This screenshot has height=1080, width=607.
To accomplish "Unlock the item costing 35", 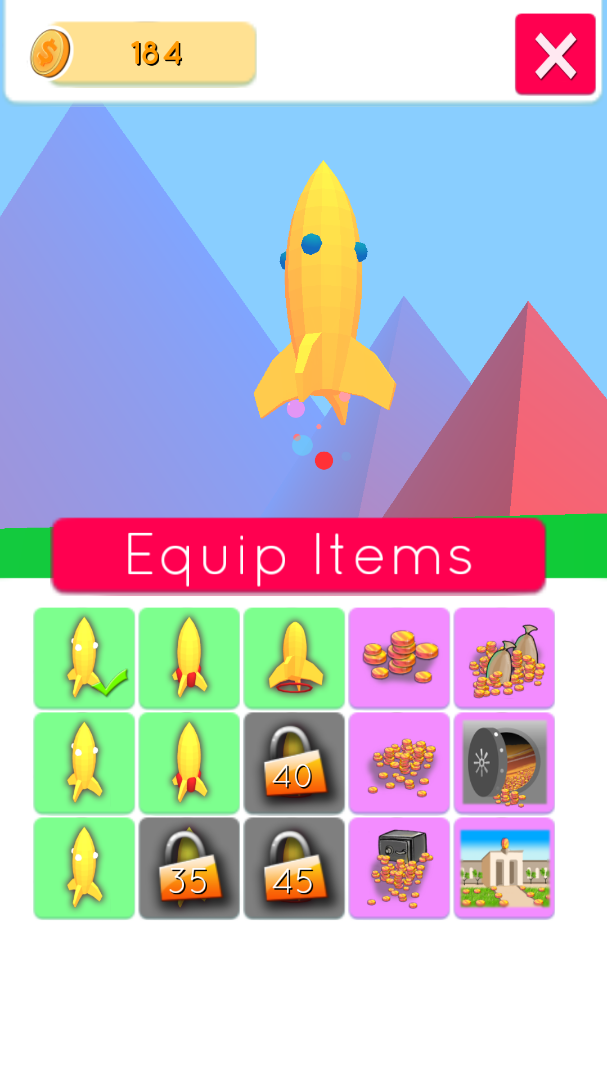I will pyautogui.click(x=189, y=868).
